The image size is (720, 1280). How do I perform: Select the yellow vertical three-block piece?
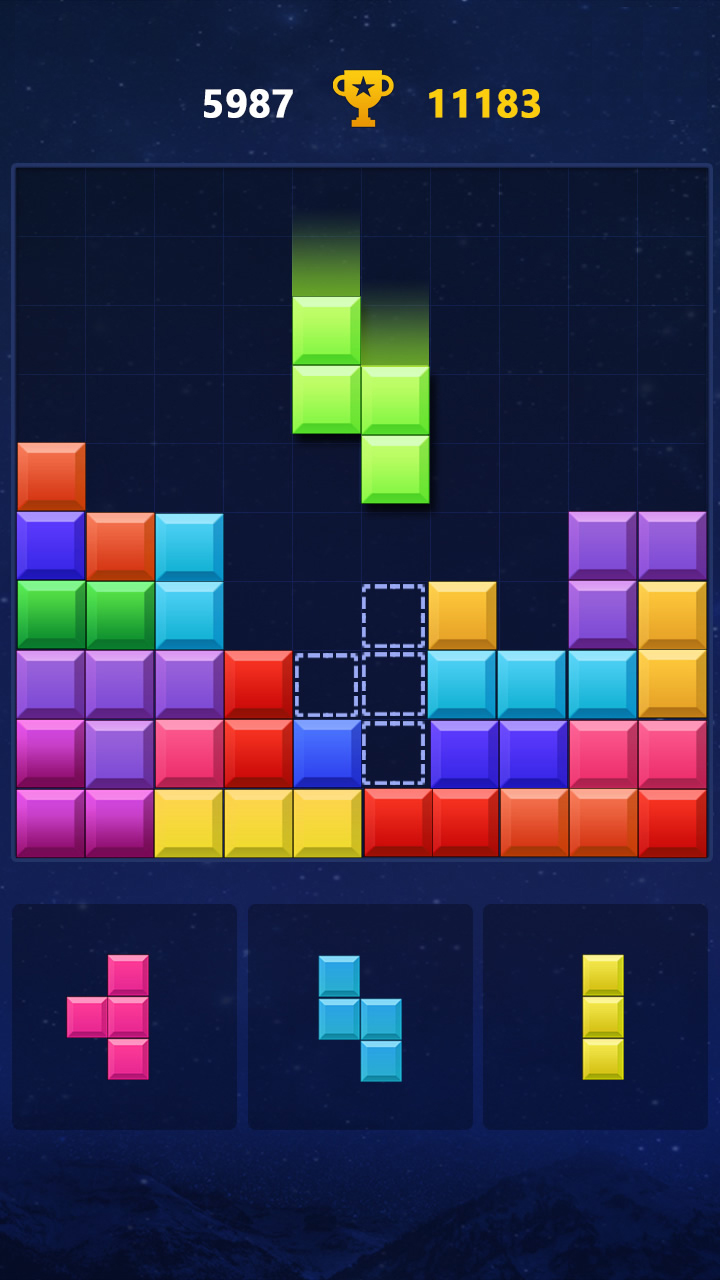tap(603, 1017)
